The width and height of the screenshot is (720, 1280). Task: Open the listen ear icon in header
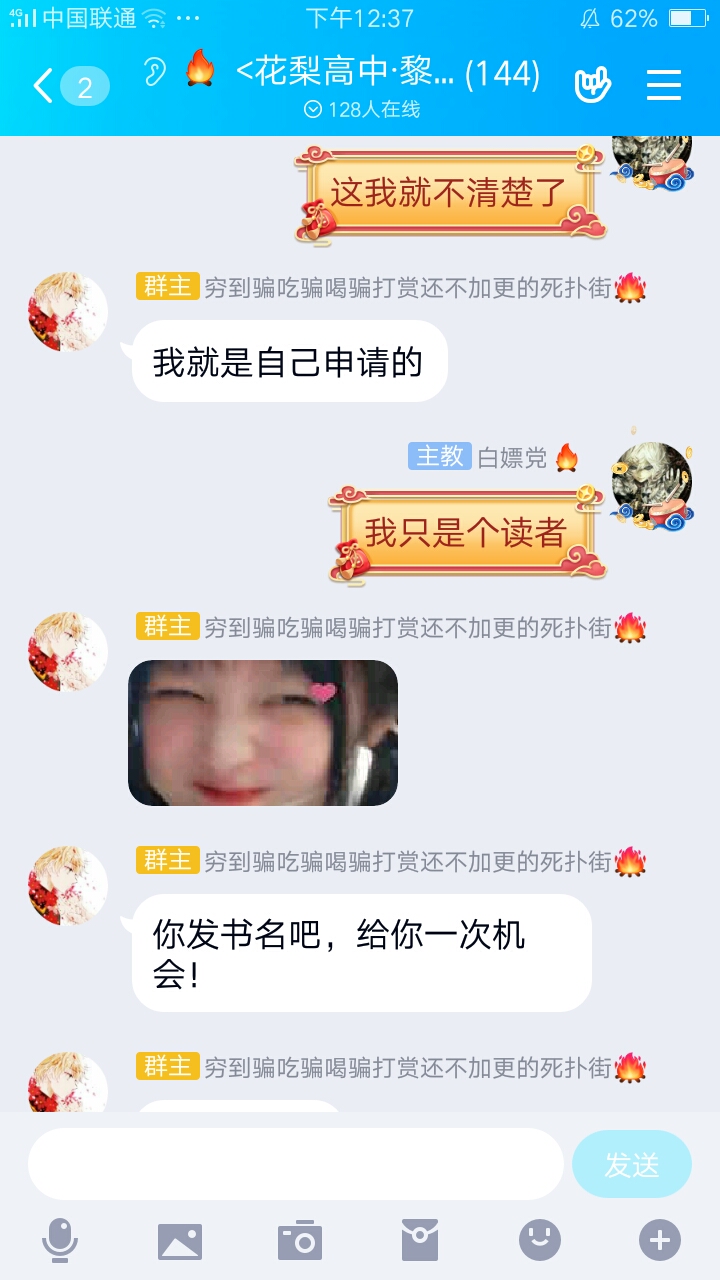coord(154,72)
